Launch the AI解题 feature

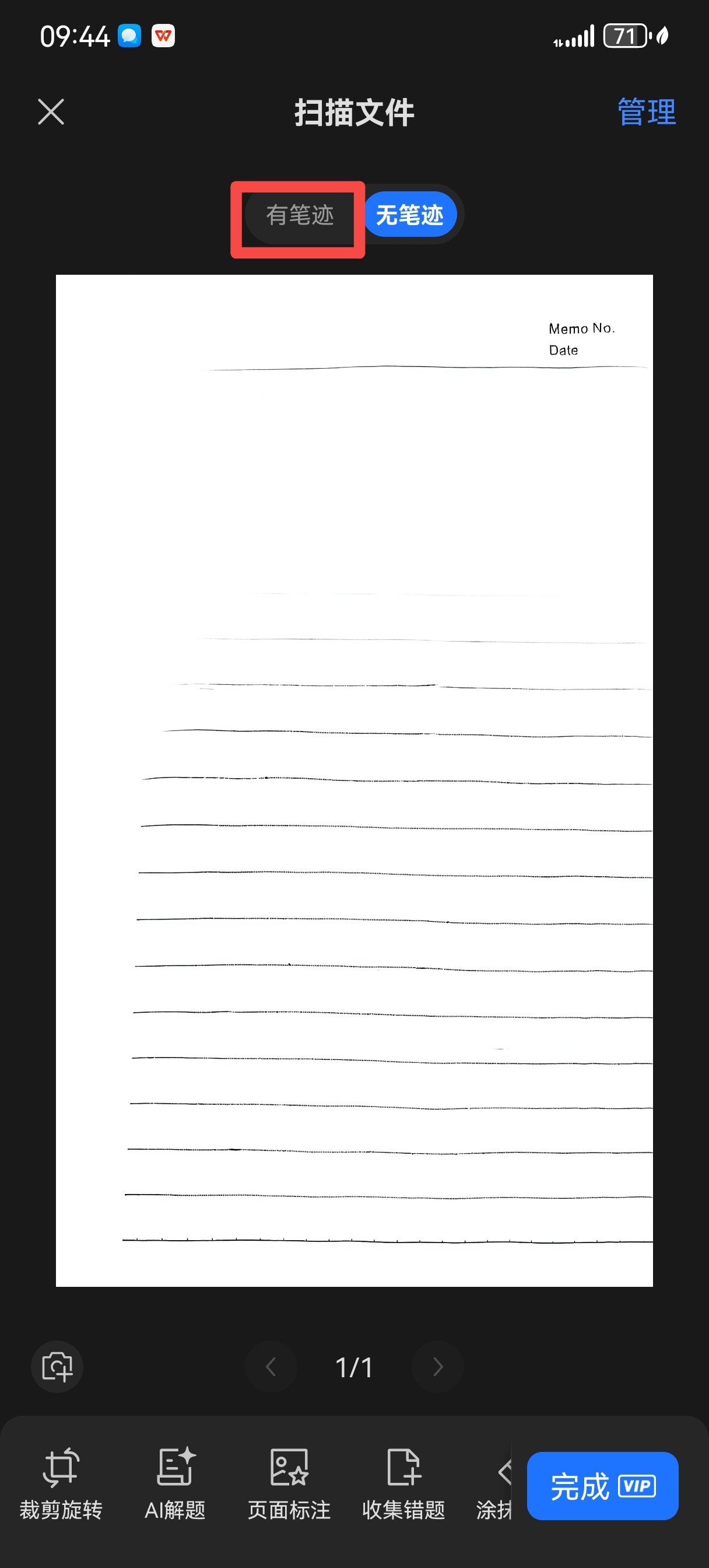click(x=176, y=1483)
